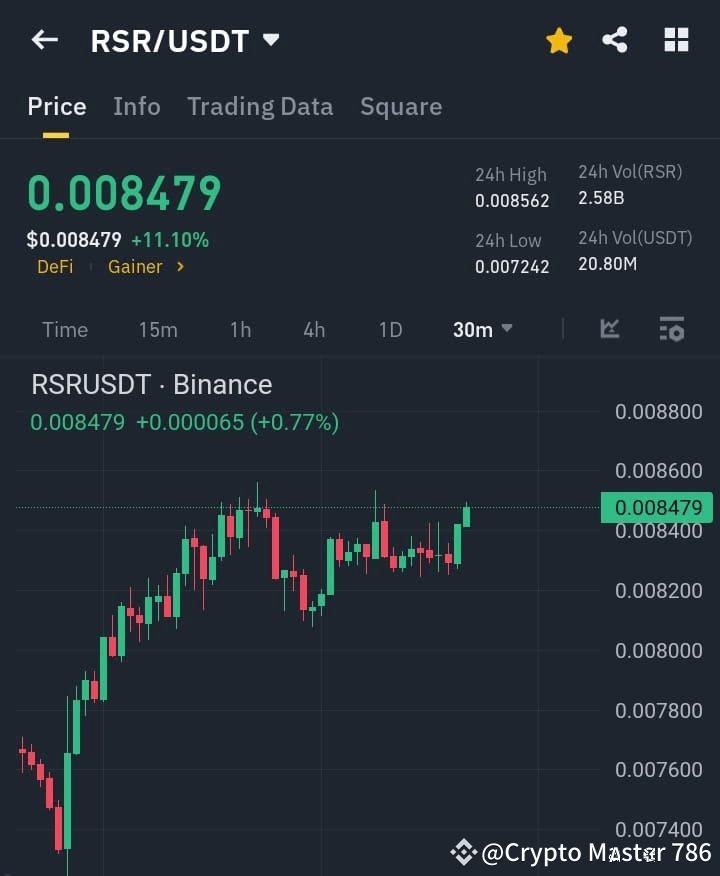Tap the green 0.008479 price tag on chart

tap(657, 508)
